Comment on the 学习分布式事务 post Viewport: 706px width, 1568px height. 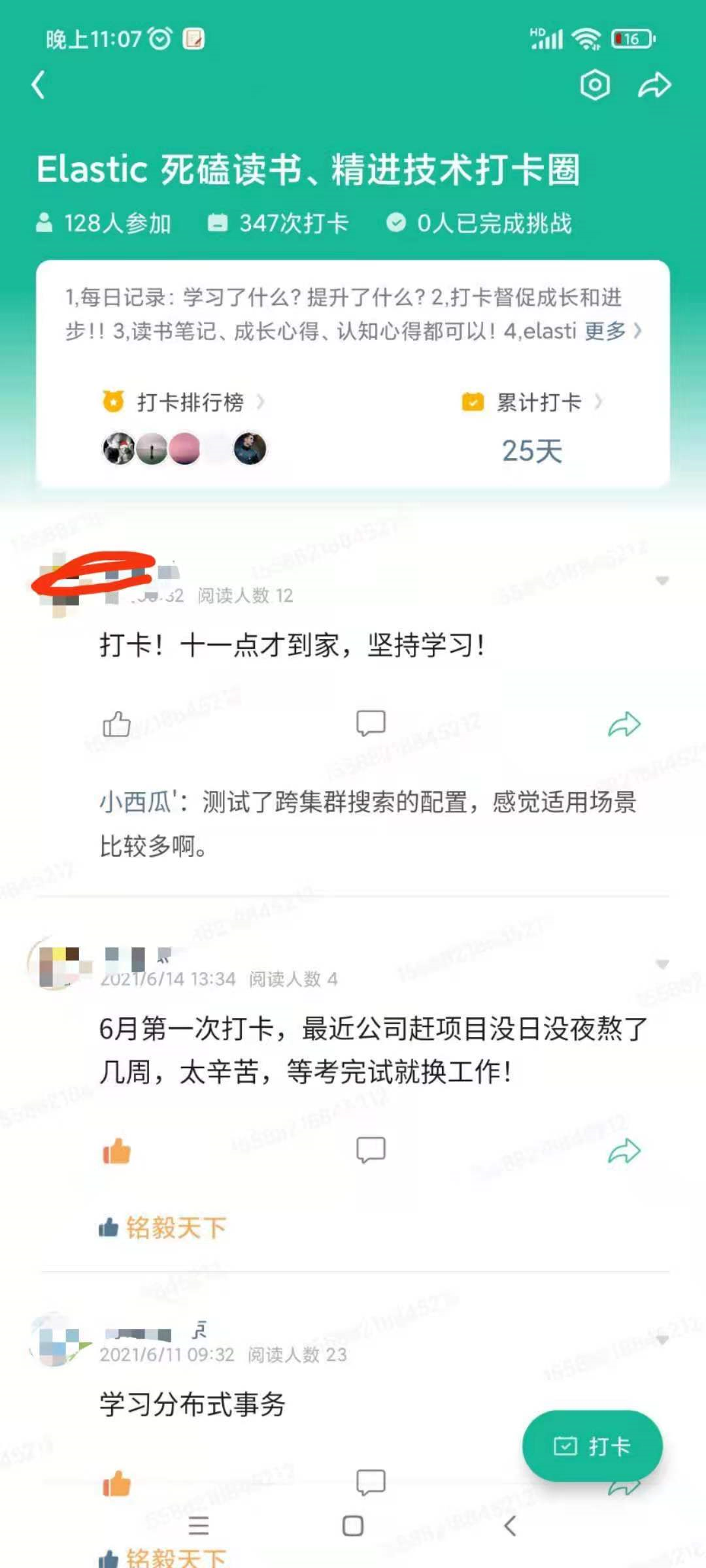click(371, 1482)
